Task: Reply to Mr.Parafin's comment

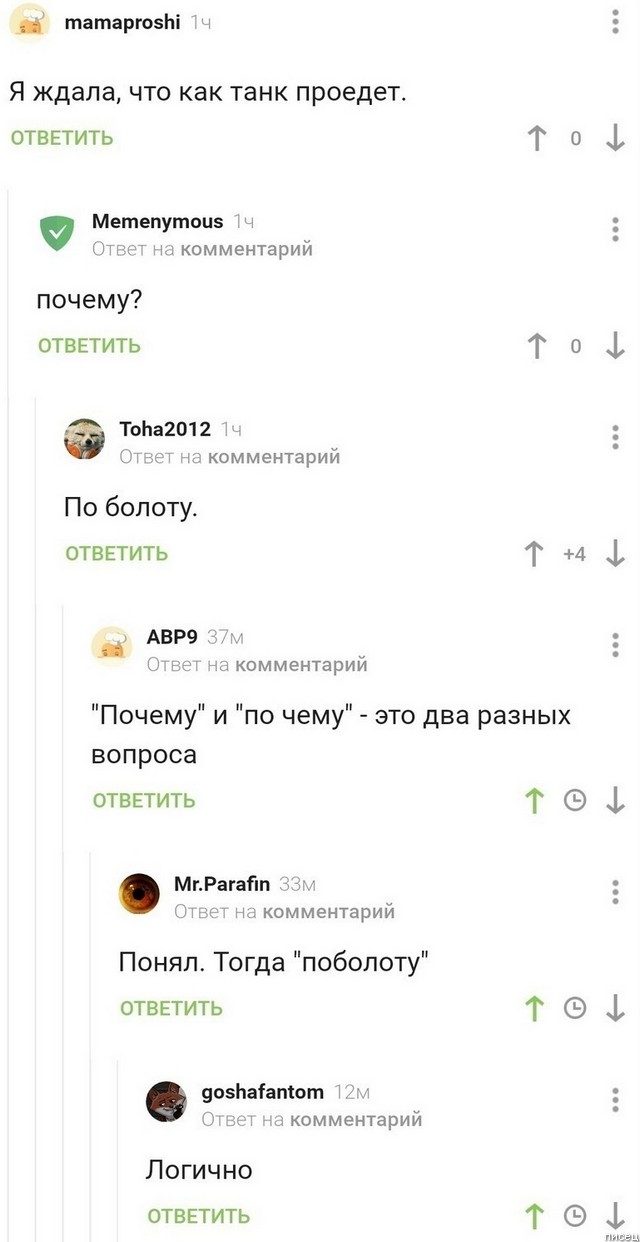Action: [x=171, y=1008]
